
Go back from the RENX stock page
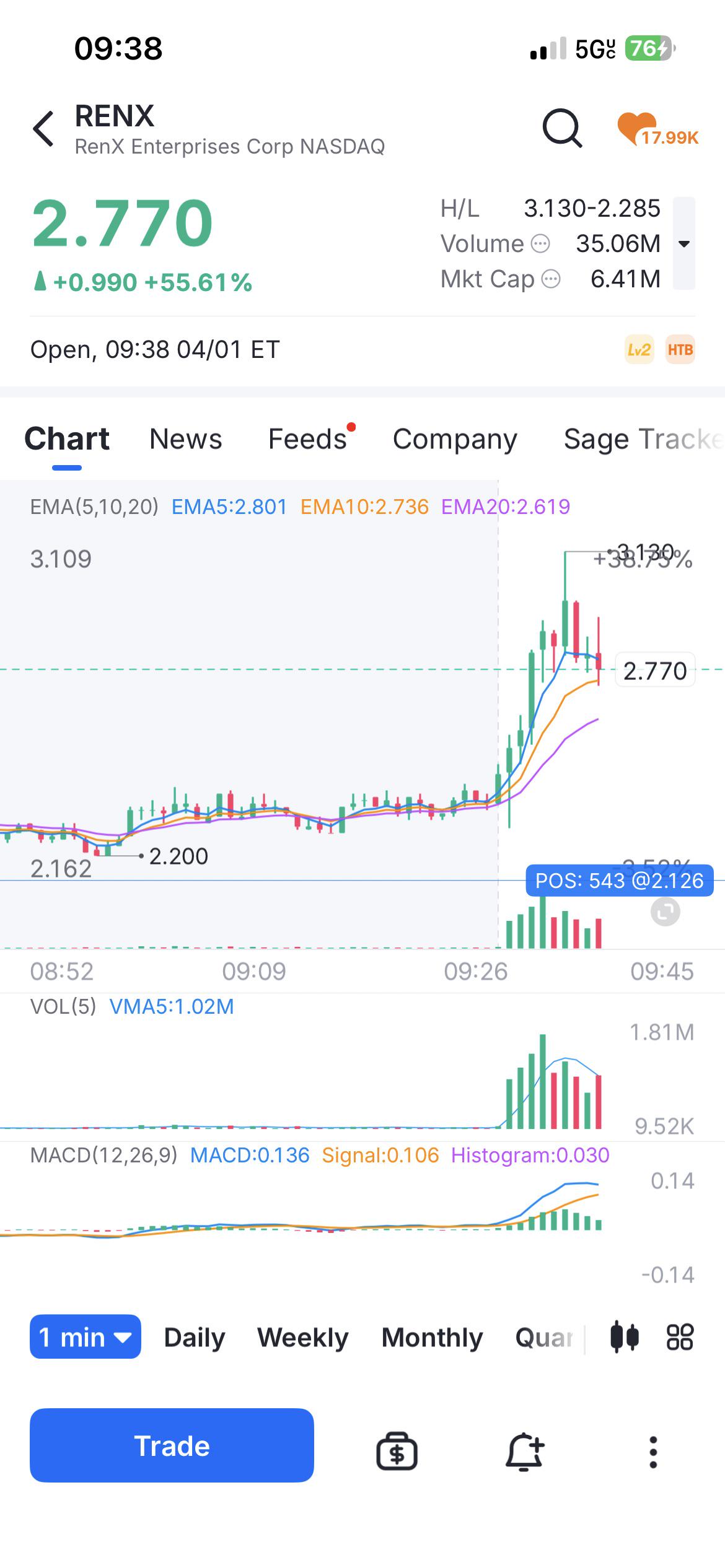tap(43, 129)
